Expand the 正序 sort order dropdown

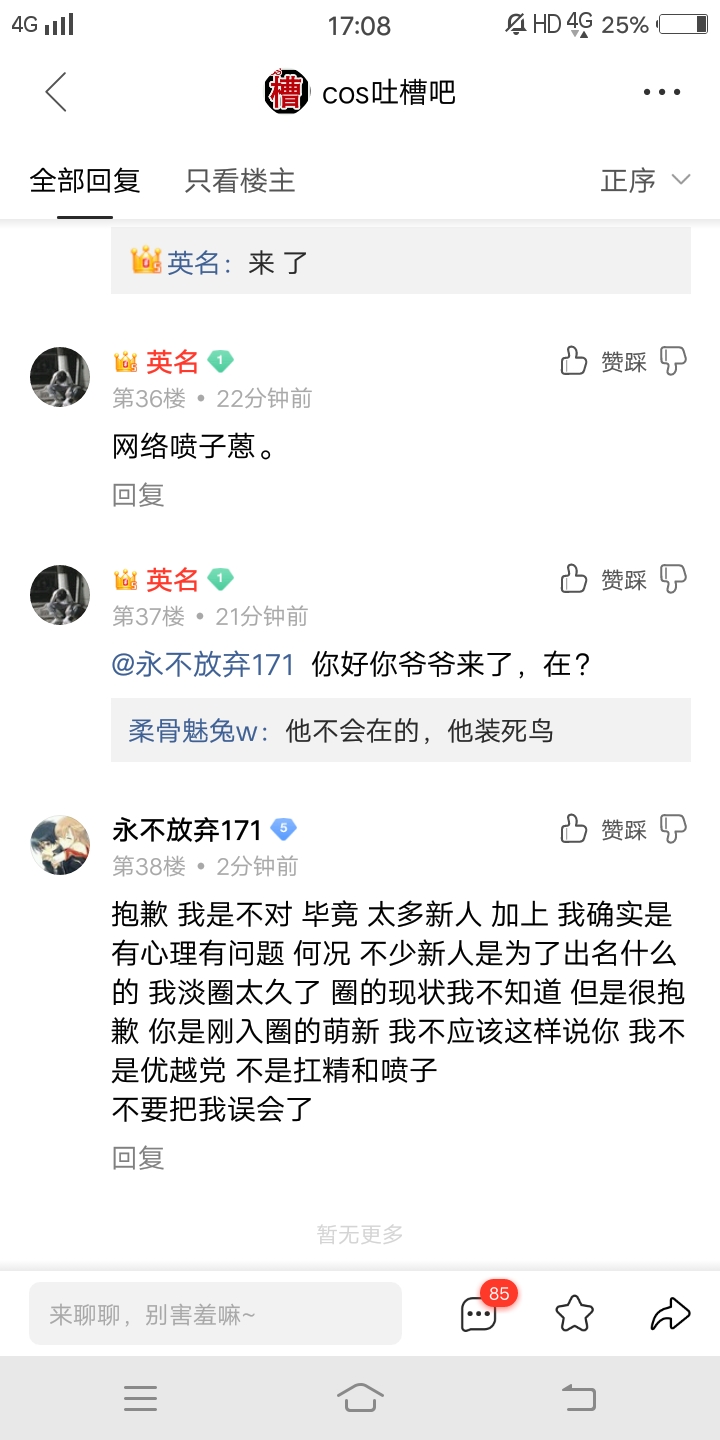point(645,181)
